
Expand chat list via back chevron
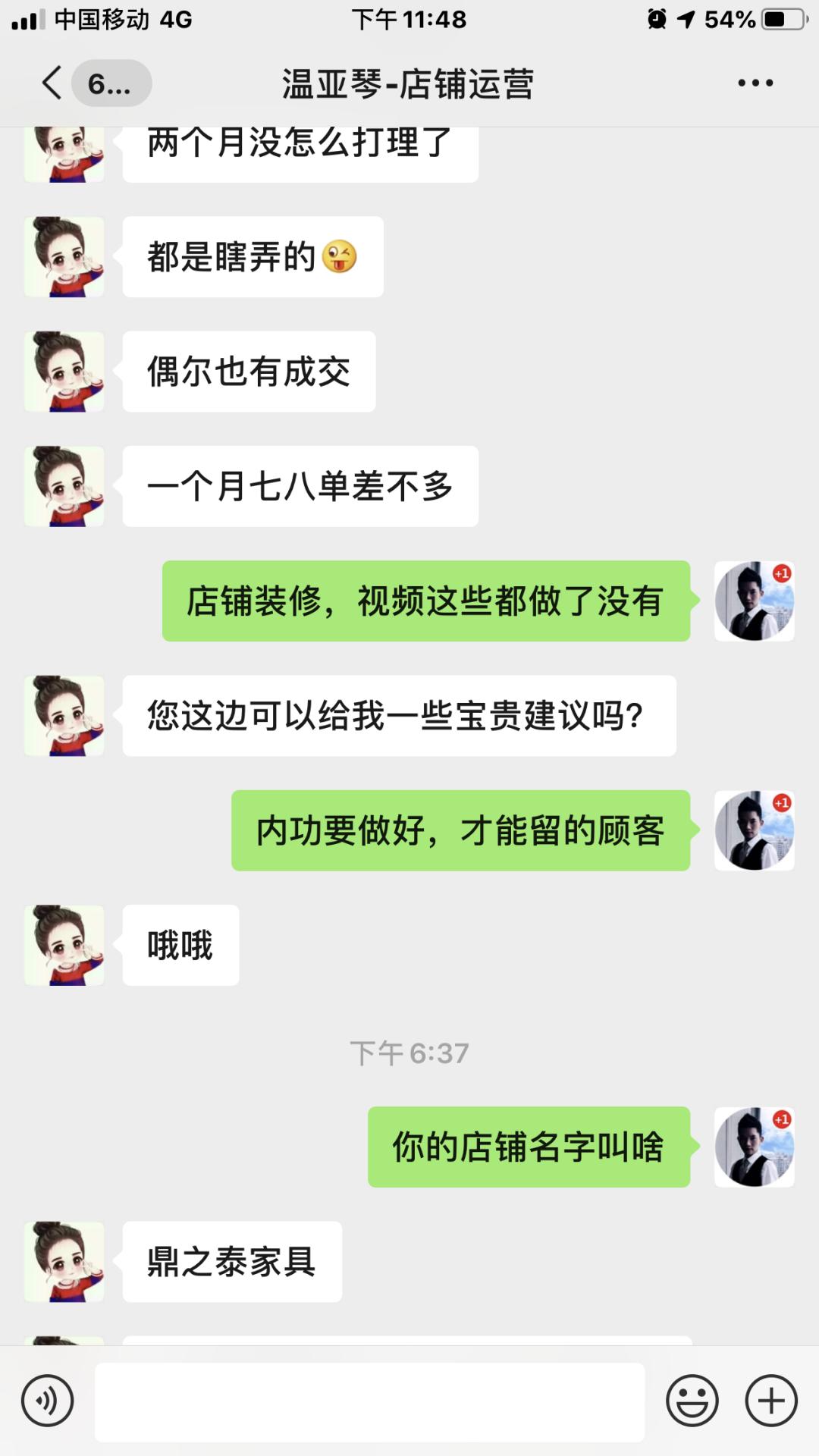point(49,85)
